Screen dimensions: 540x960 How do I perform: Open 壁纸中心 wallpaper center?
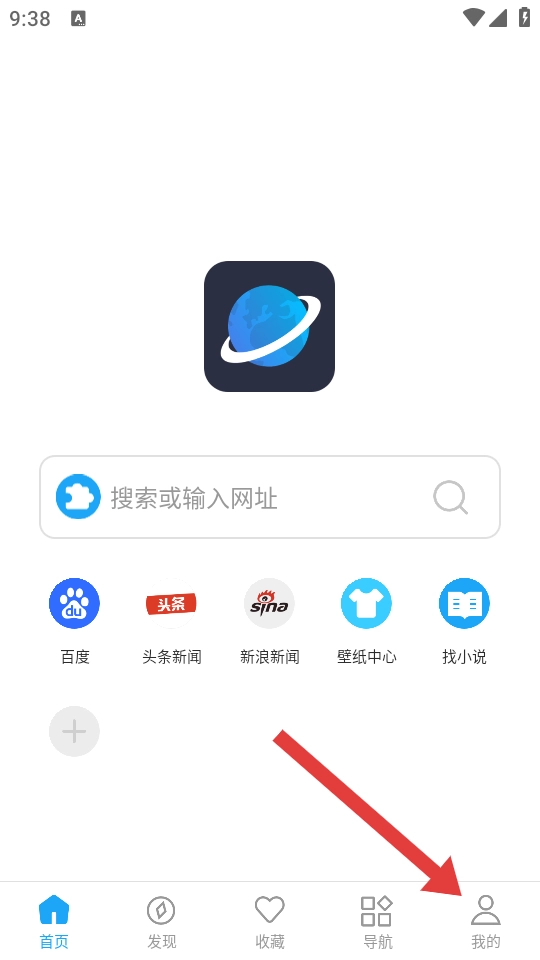pos(367,622)
